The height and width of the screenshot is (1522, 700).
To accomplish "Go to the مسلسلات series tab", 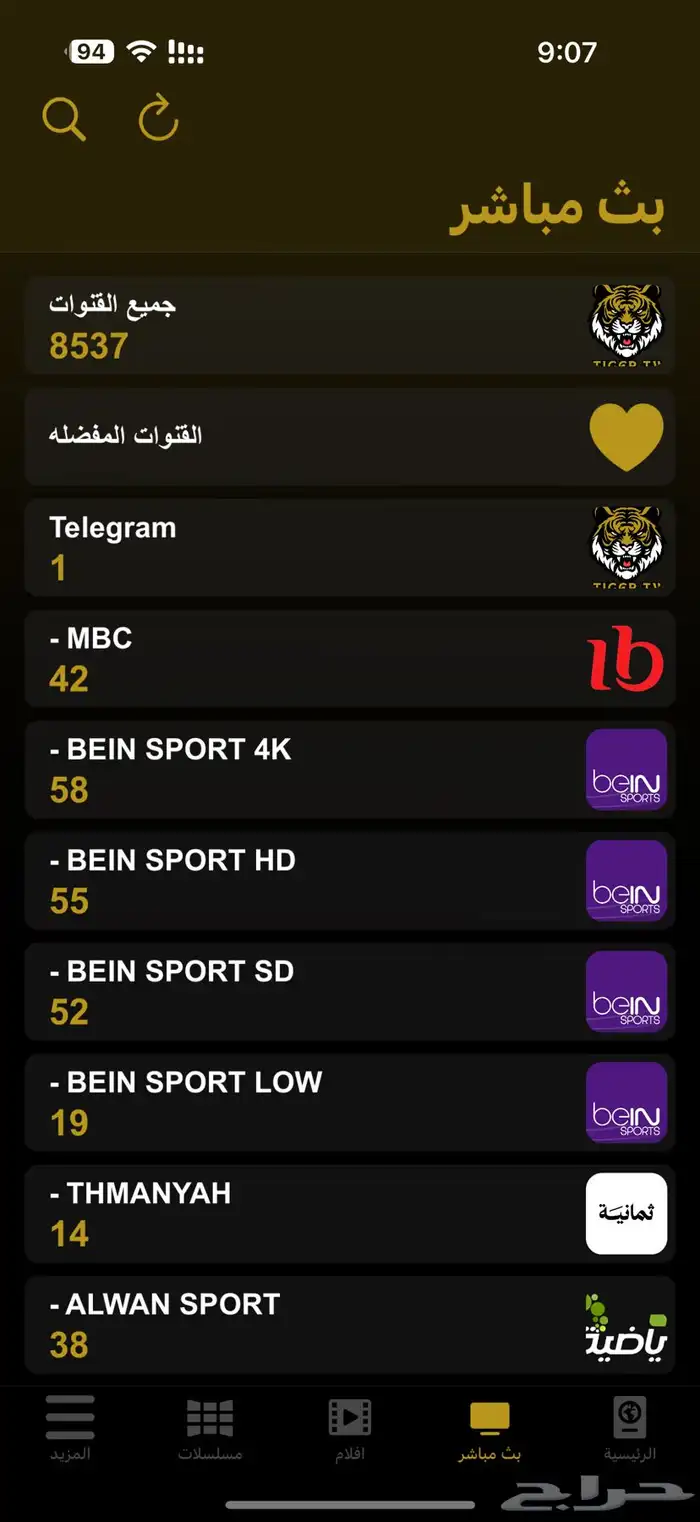I will [210, 1430].
